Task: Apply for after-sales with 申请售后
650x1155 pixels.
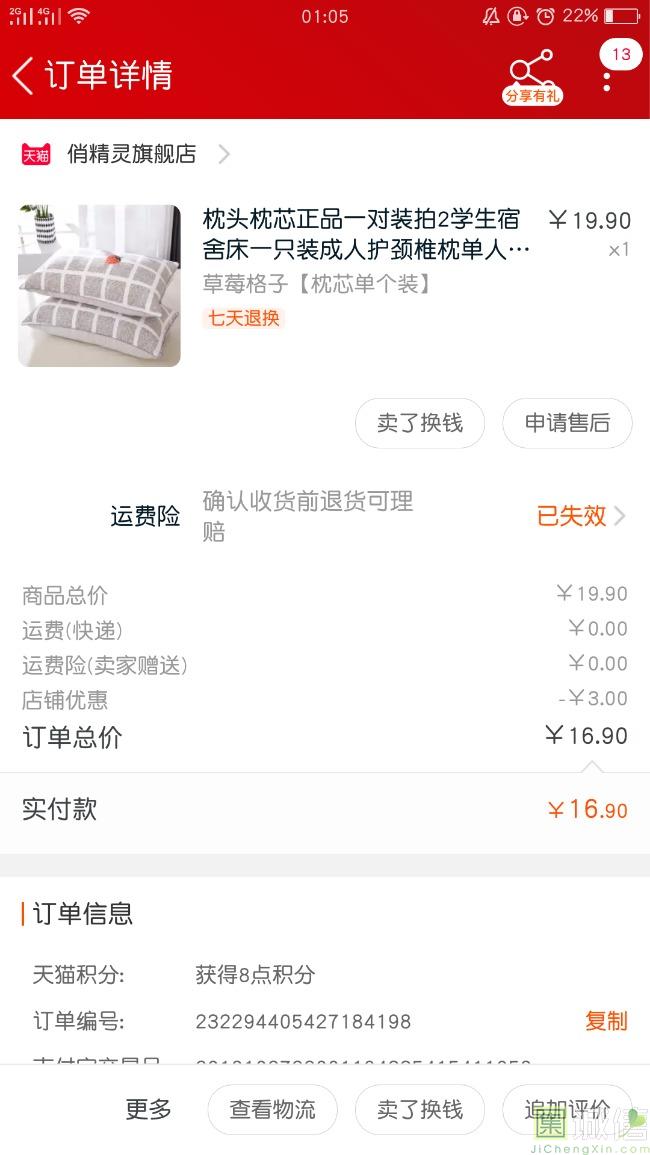Action: pyautogui.click(x=567, y=423)
